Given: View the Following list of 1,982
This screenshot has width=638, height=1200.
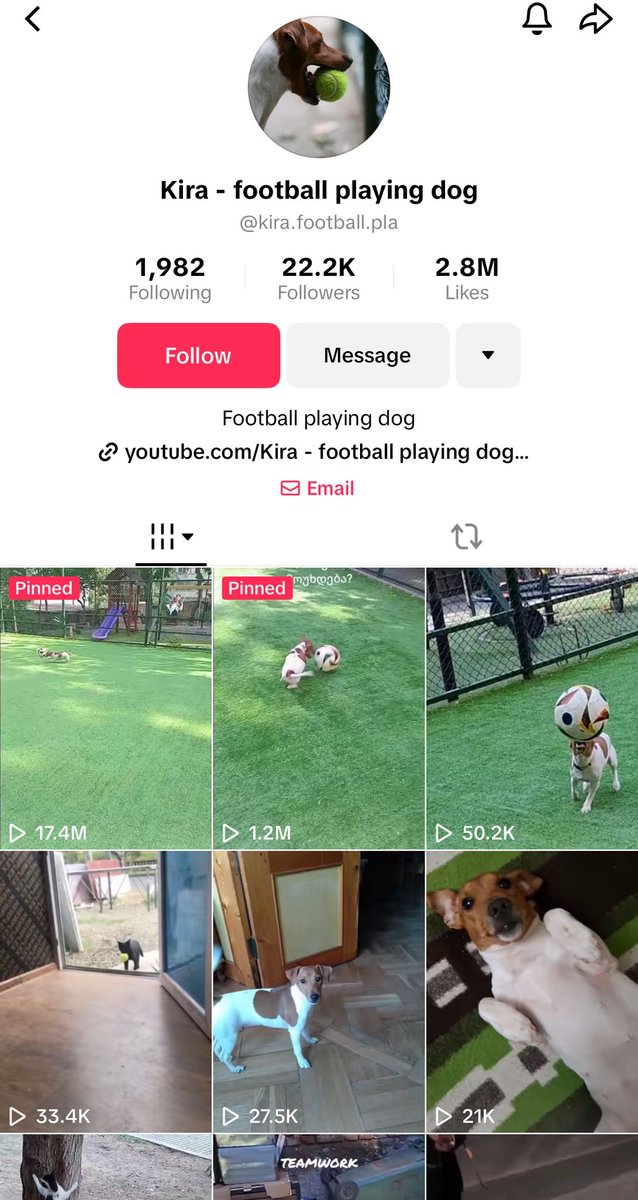Looking at the screenshot, I should coord(170,278).
